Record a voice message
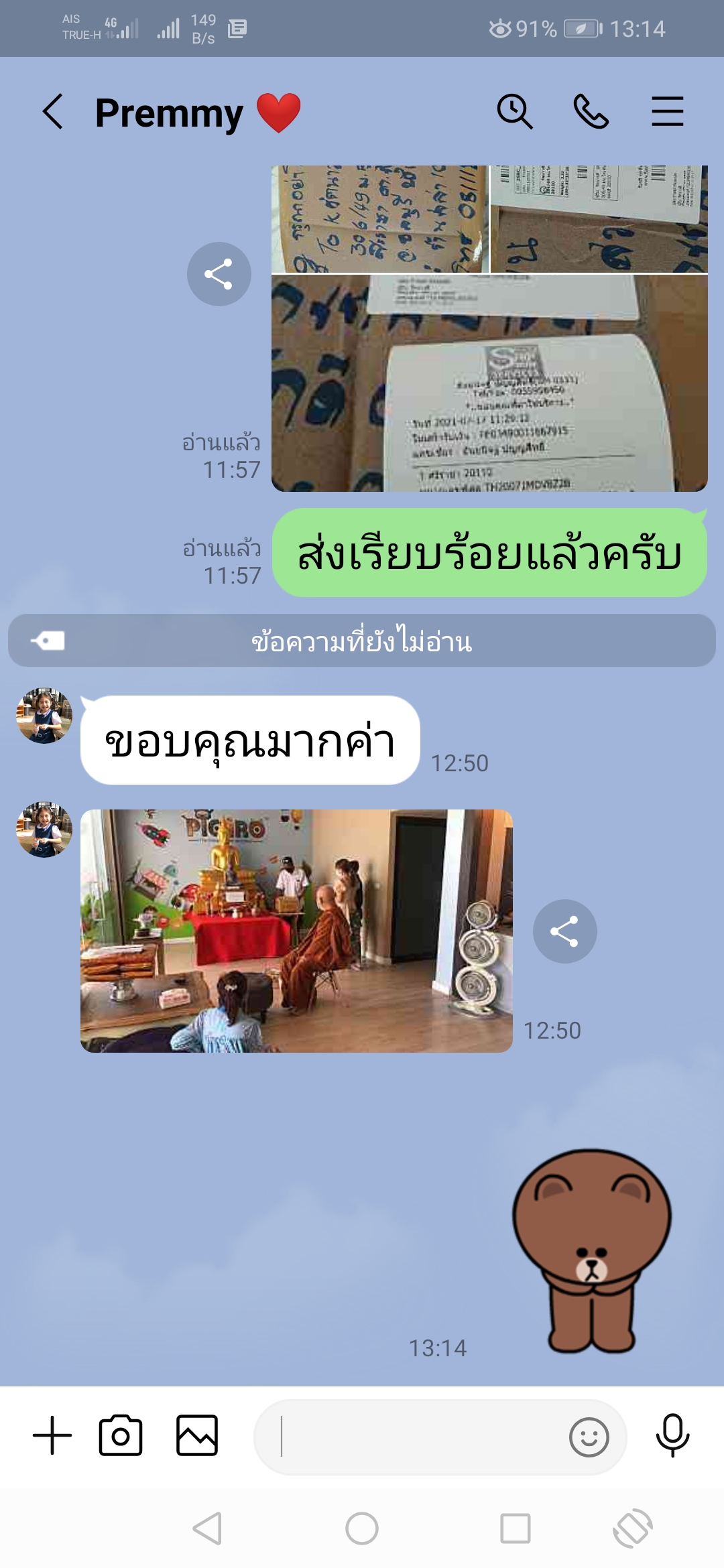The width and height of the screenshot is (724, 1568). 672,1436
